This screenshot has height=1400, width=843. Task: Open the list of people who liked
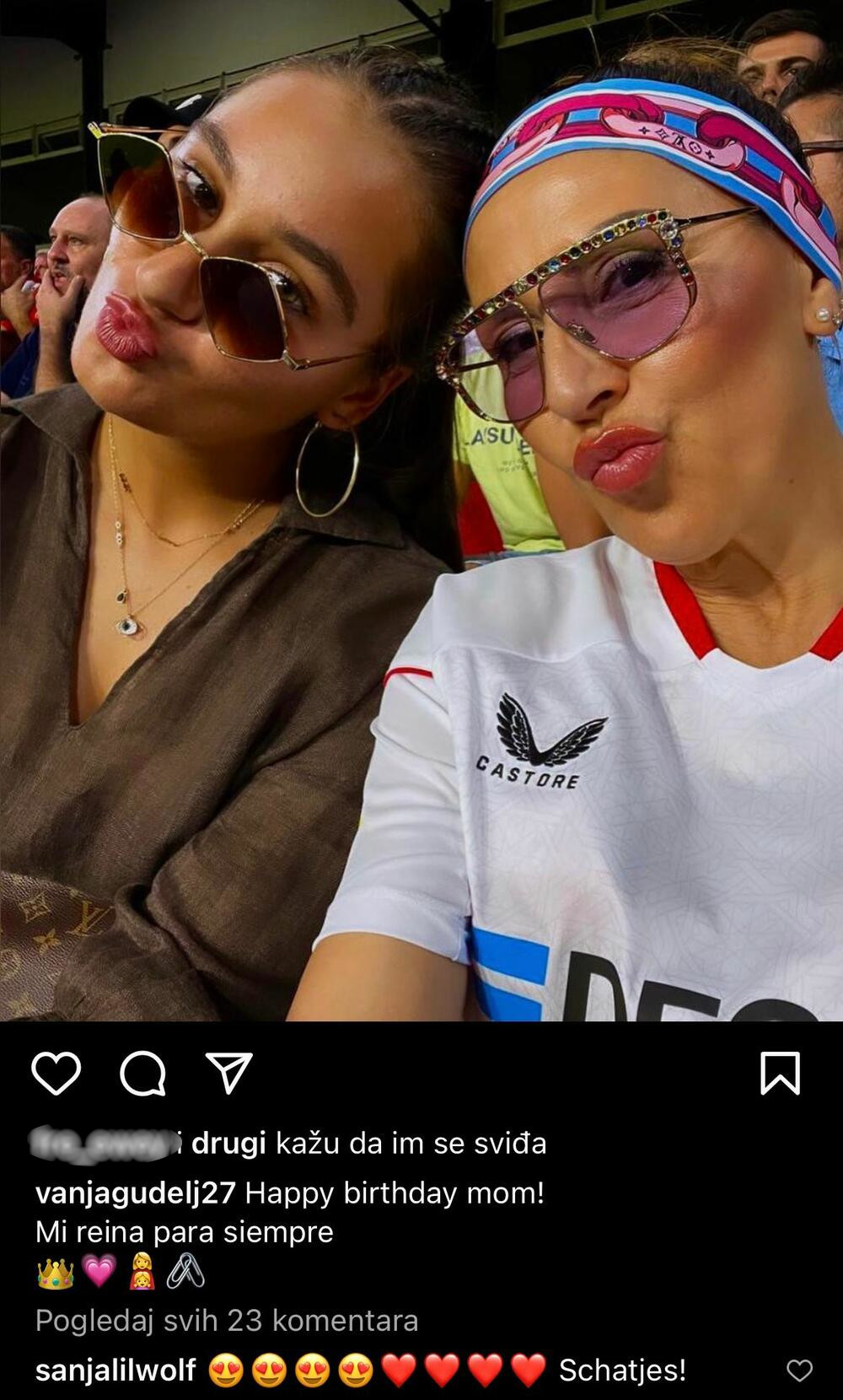[x=228, y=1144]
